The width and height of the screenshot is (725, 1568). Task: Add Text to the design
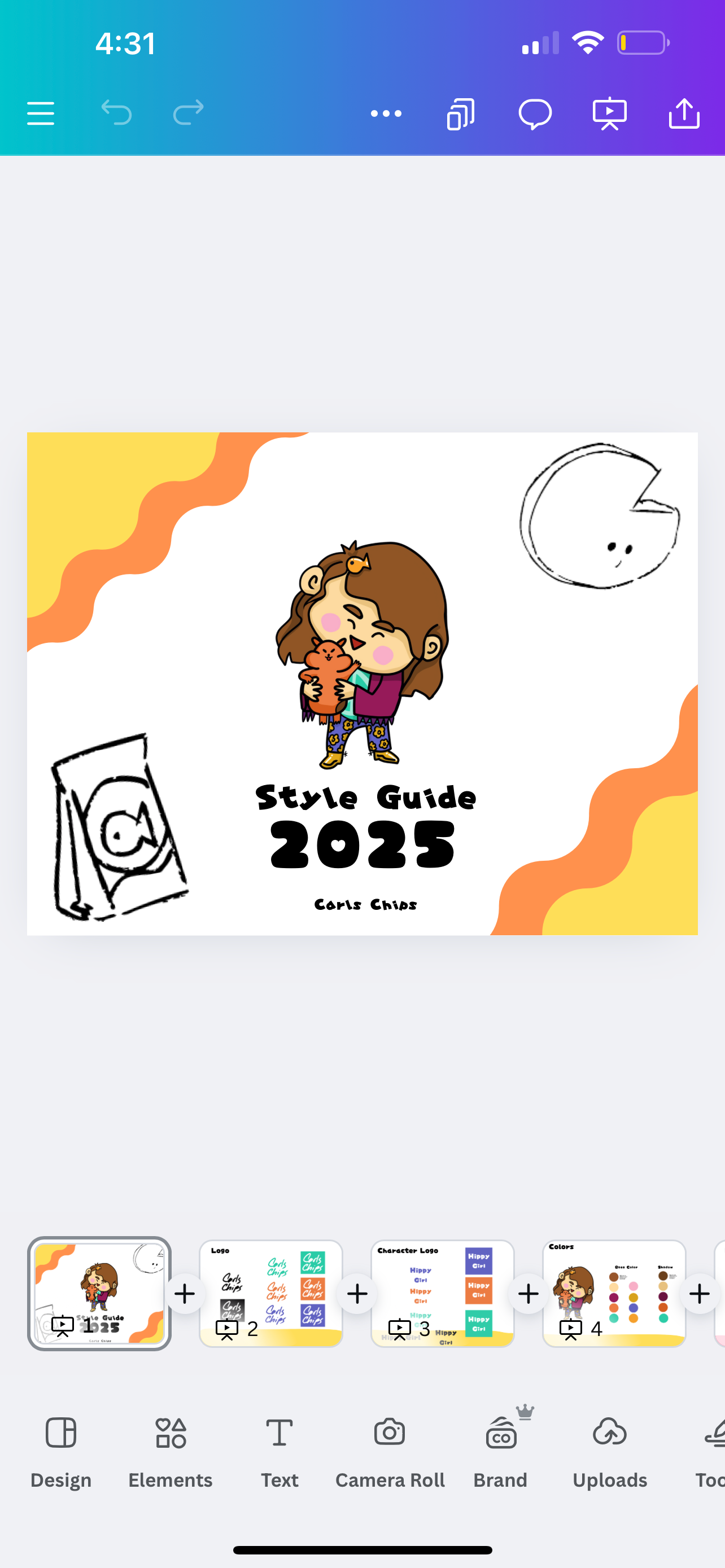click(279, 1451)
